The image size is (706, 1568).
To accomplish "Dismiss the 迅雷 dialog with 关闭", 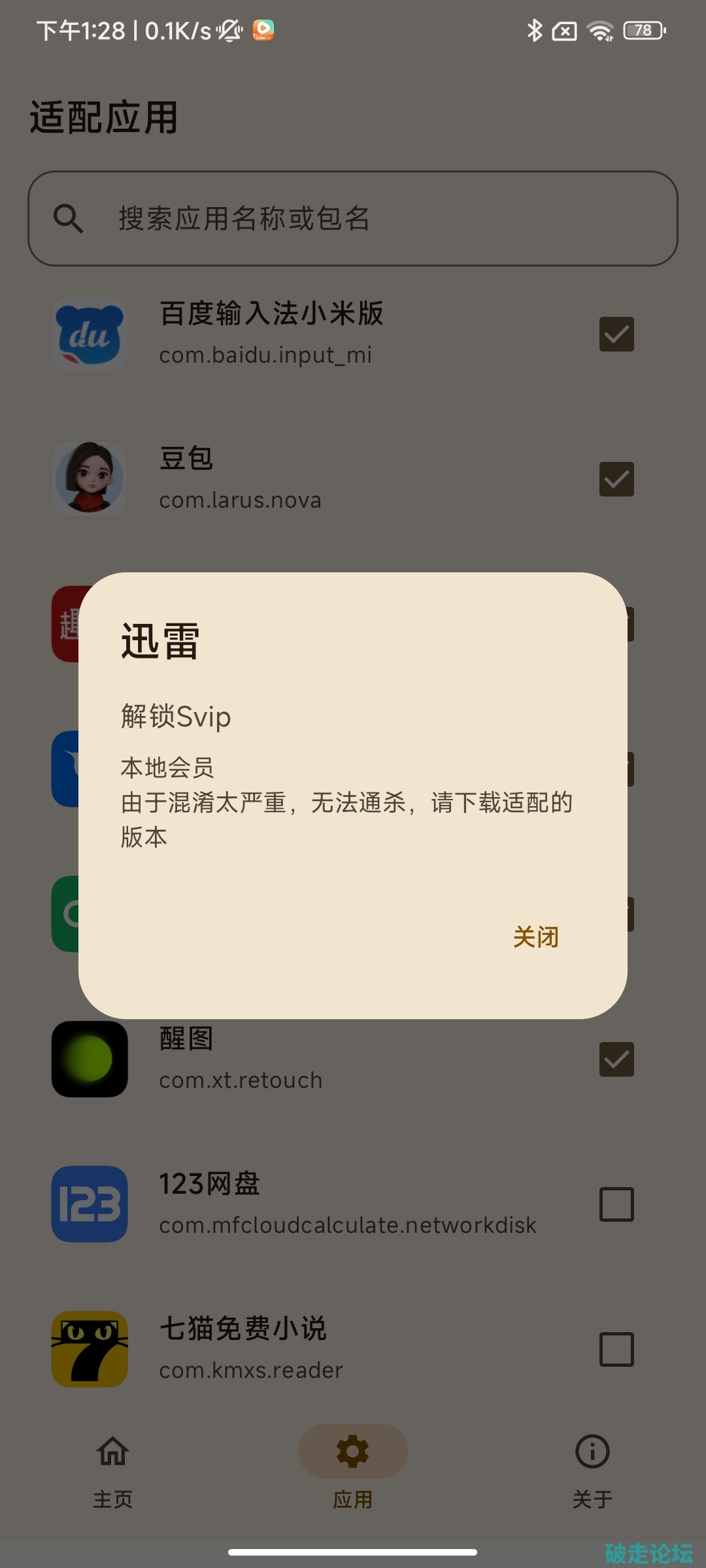I will [x=536, y=937].
